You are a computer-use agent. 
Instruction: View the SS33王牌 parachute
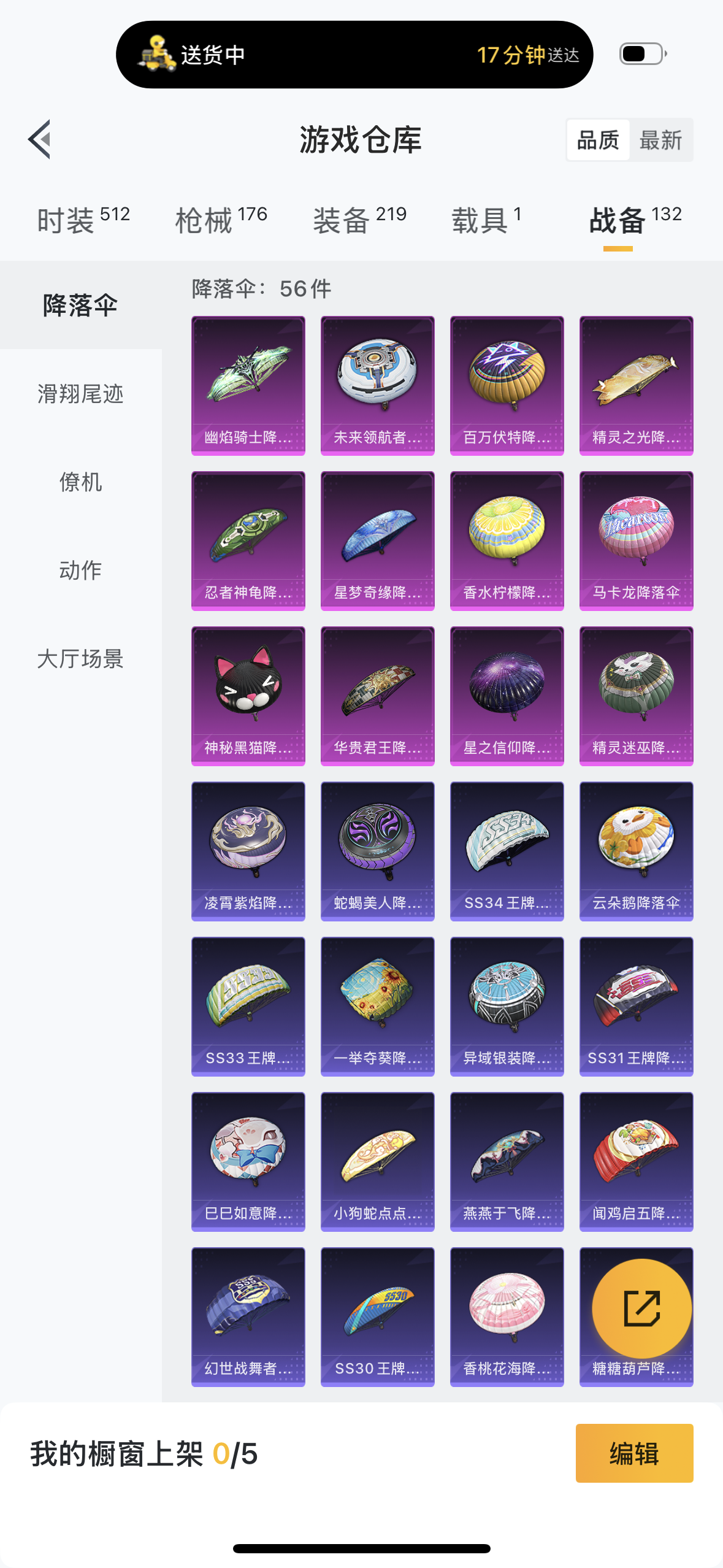tap(248, 1007)
